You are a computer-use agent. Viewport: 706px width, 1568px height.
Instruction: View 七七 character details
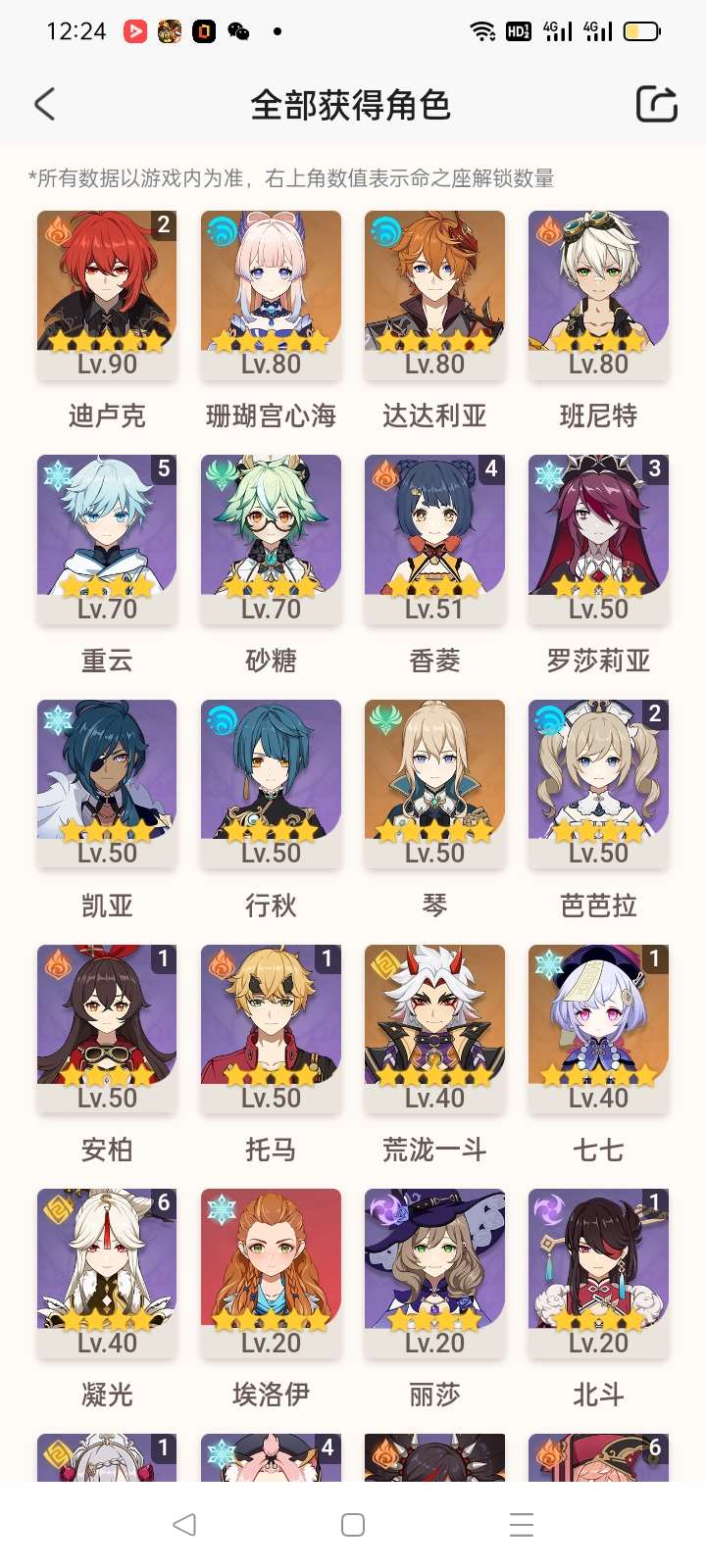pyautogui.click(x=598, y=1029)
